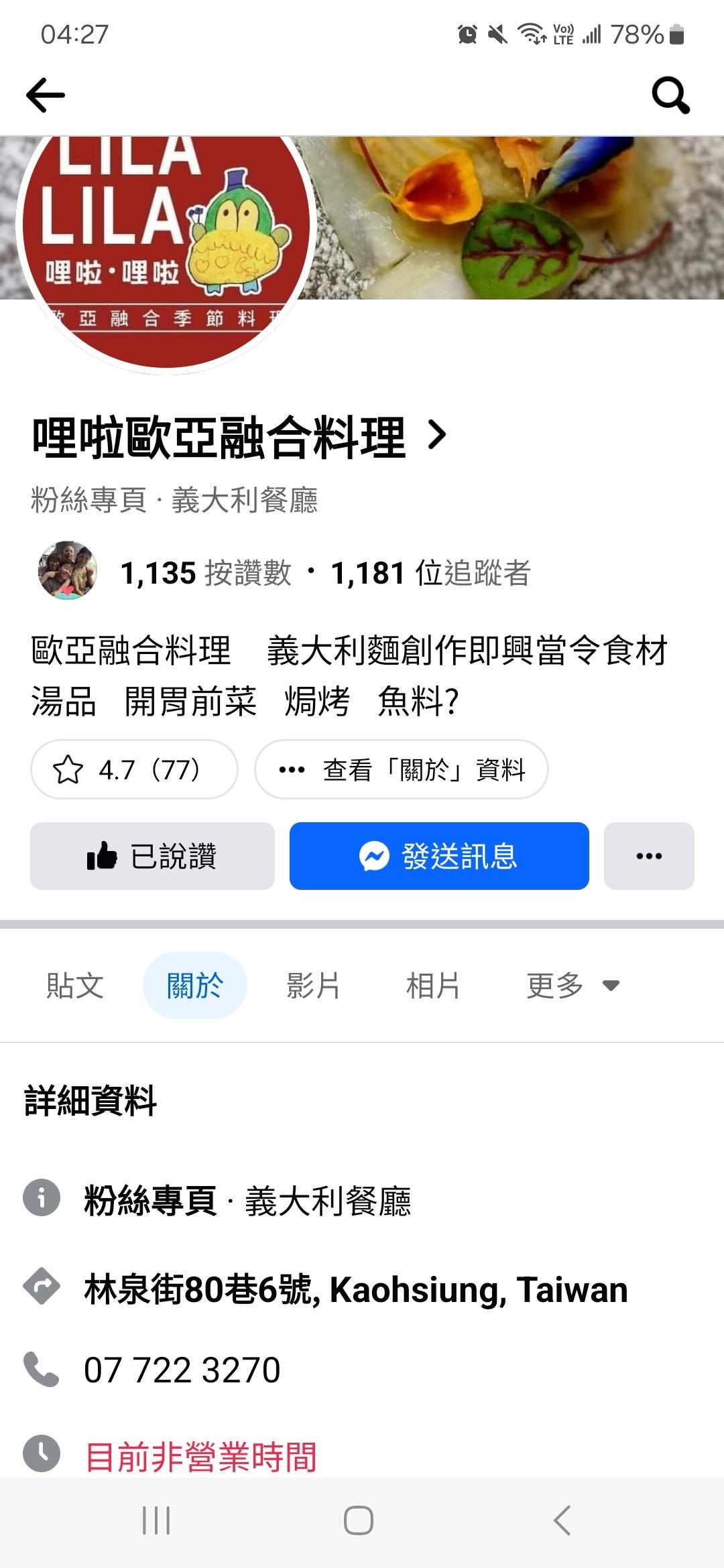Switch to the 貼文 tab

coord(74,986)
